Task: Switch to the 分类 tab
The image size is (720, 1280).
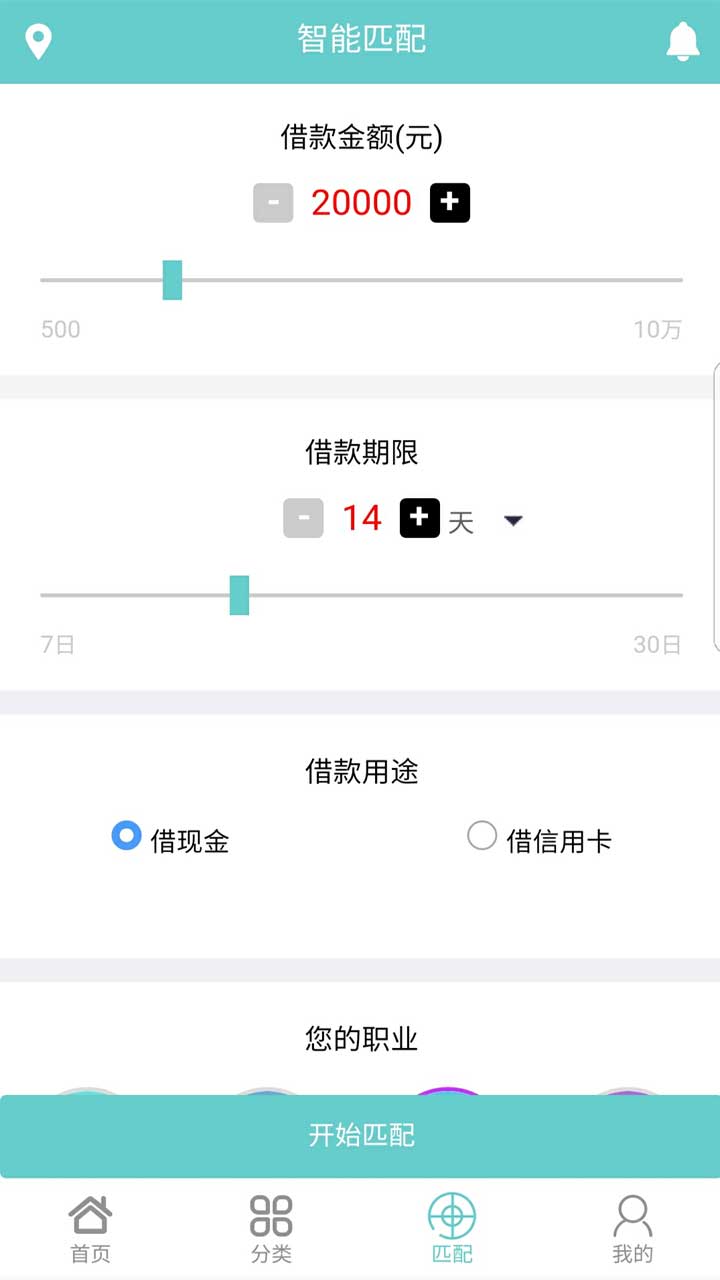Action: click(x=271, y=1228)
